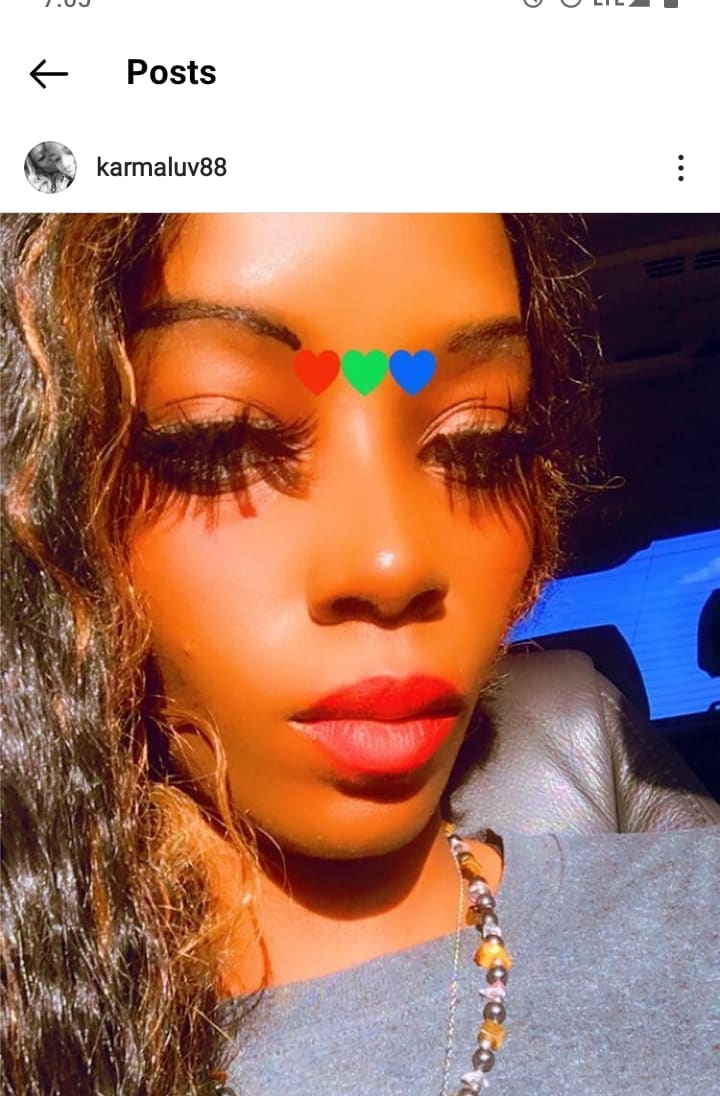This screenshot has height=1096, width=720.
Task: Go back using the arrow beside Posts
Action: [49, 73]
